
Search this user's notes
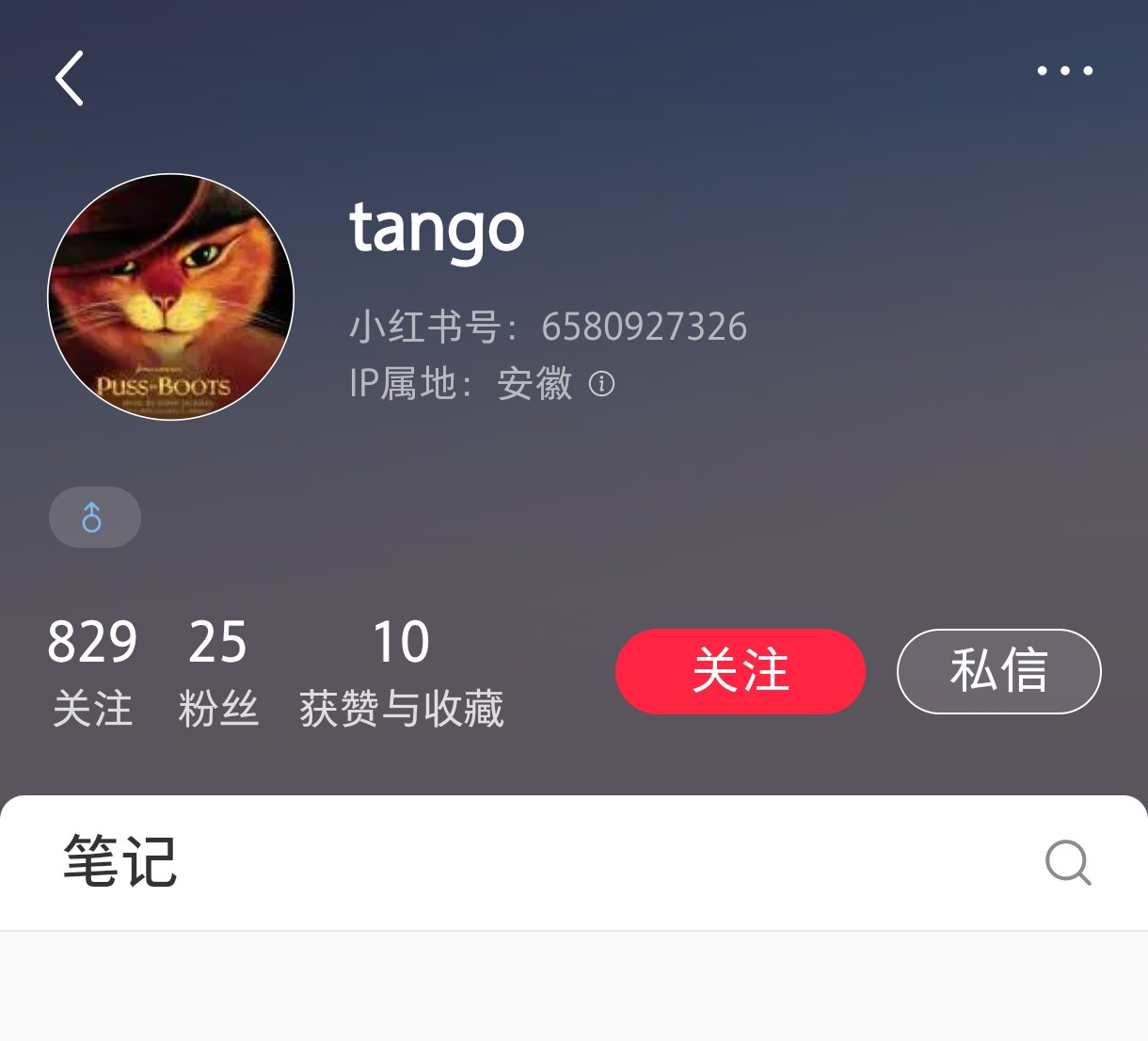pyautogui.click(x=1068, y=862)
